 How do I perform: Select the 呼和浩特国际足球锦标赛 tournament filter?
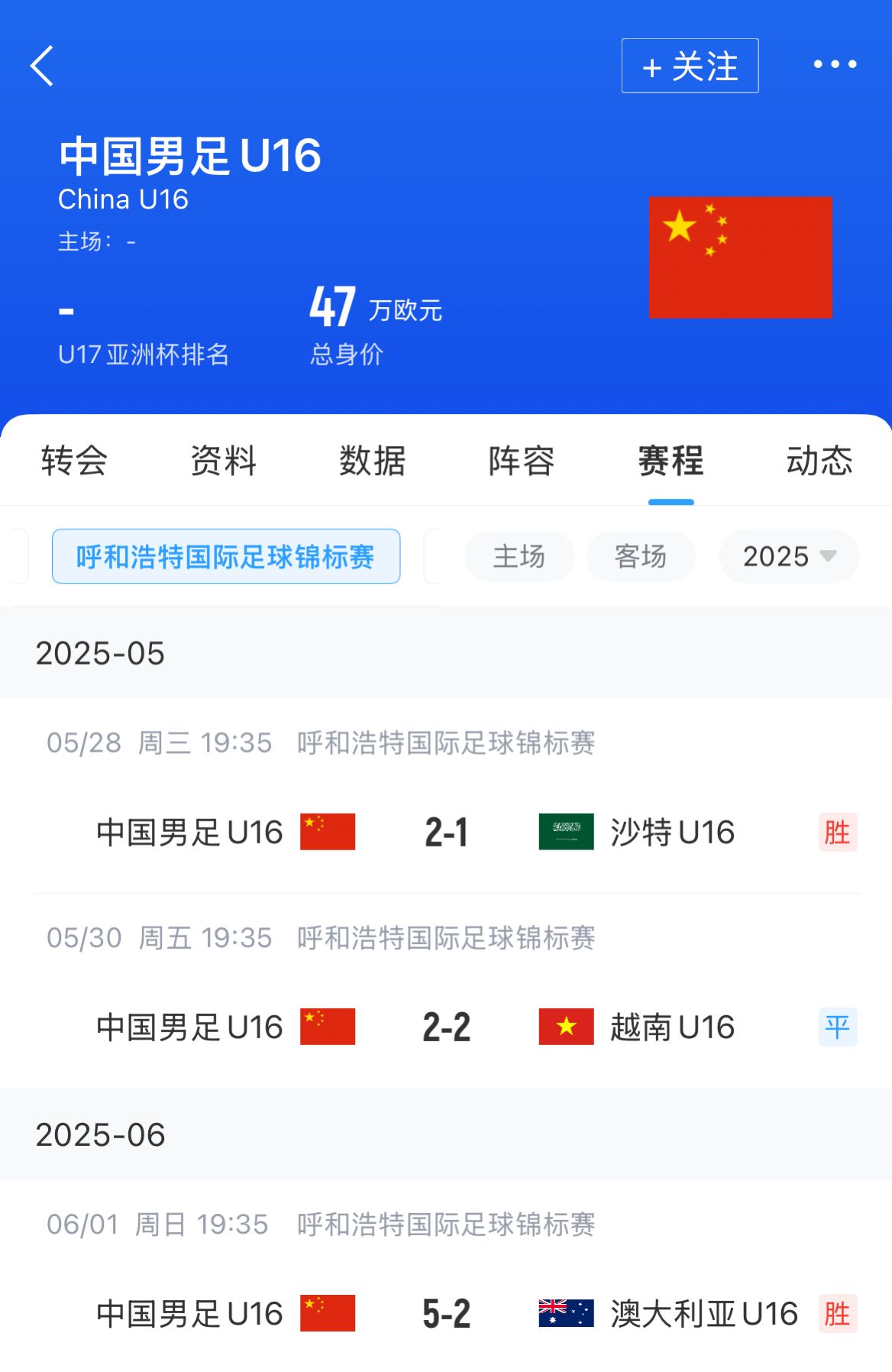[x=225, y=557]
